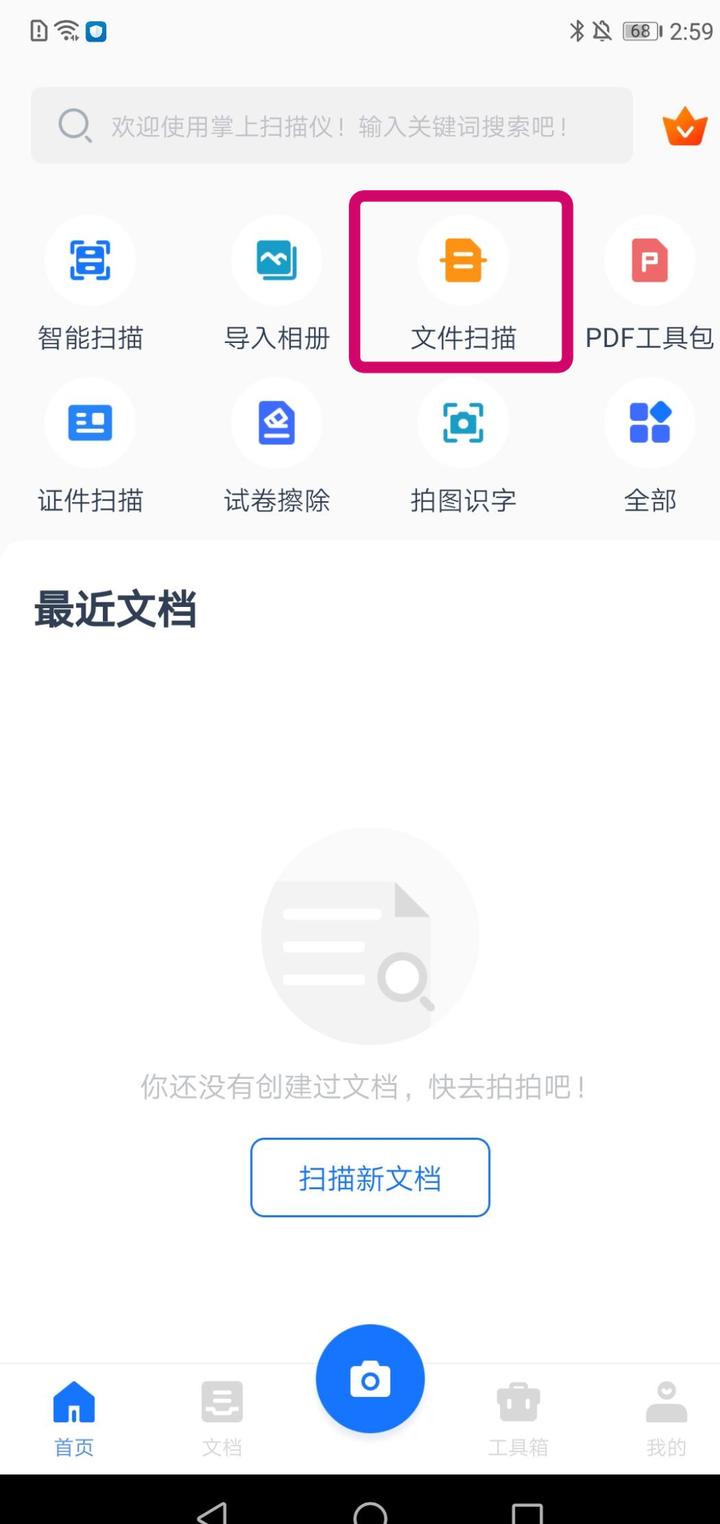The height and width of the screenshot is (1524, 720).
Task: Open the highlighted 文件扫描 file scan feature
Action: point(462,283)
